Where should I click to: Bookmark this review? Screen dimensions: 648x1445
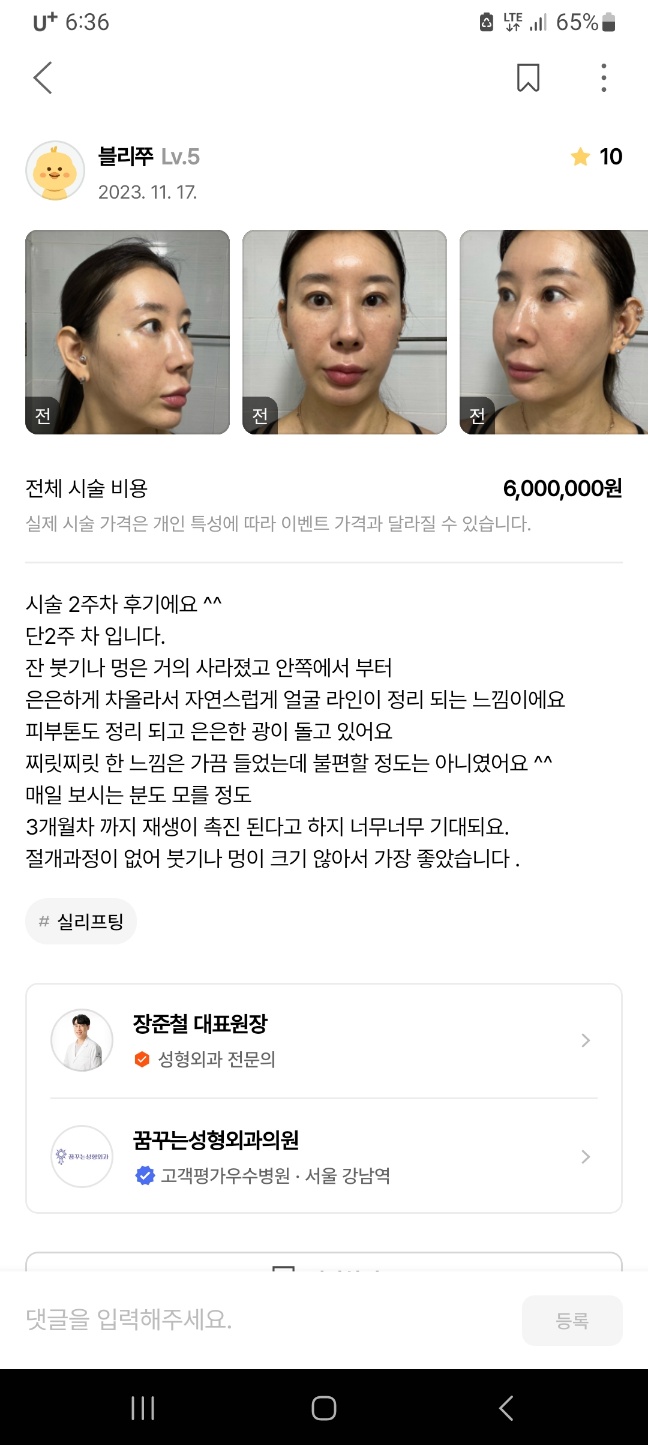coord(528,78)
